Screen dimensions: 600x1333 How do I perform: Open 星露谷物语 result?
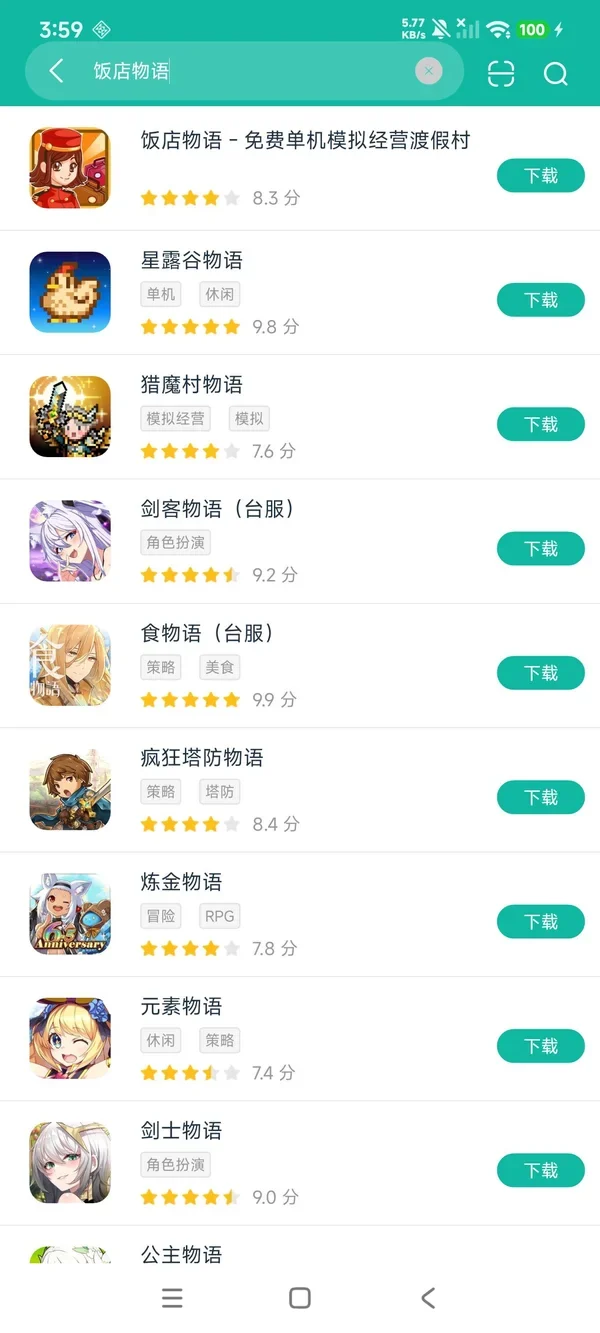[x=300, y=293]
